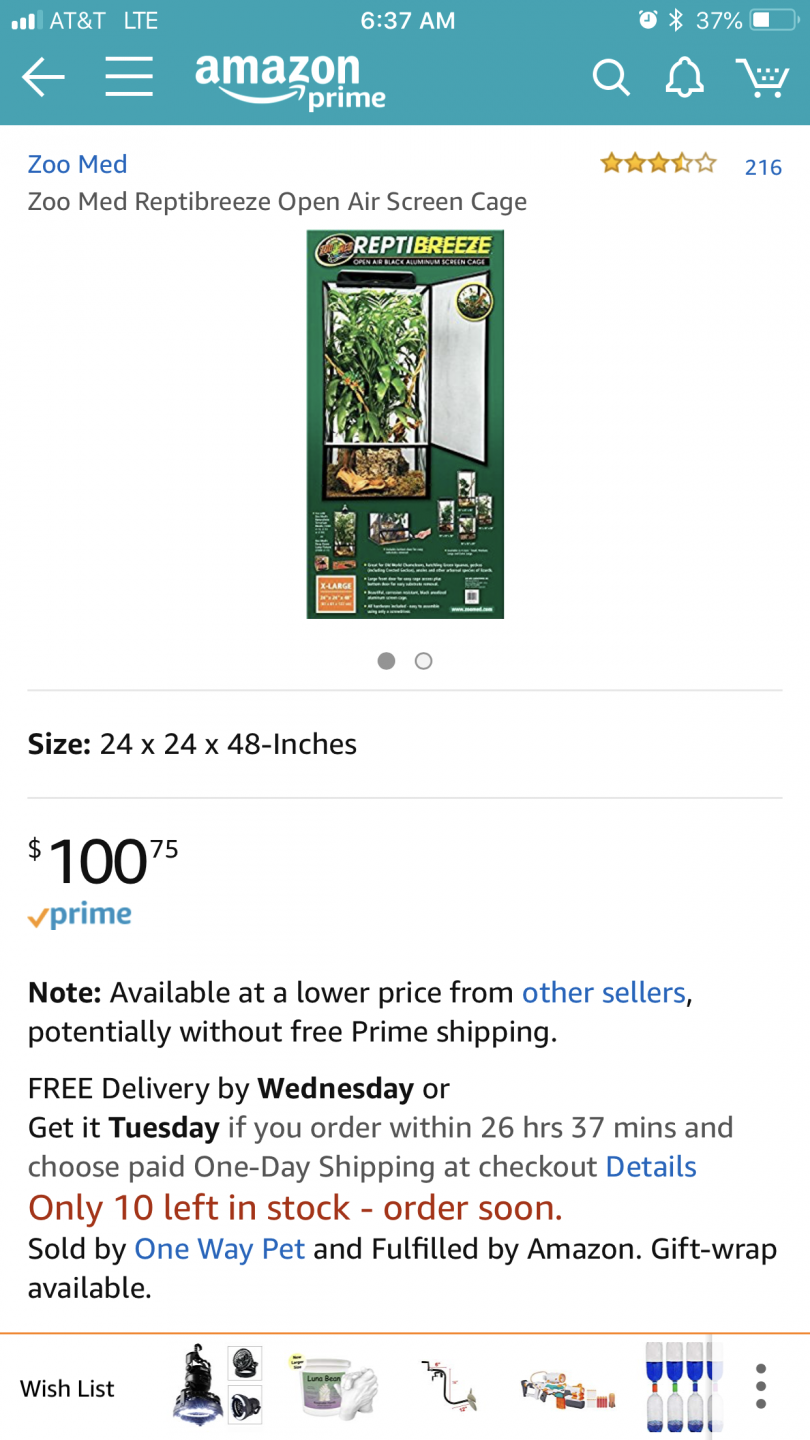Show the second product image dot
This screenshot has width=810, height=1440.
[424, 661]
